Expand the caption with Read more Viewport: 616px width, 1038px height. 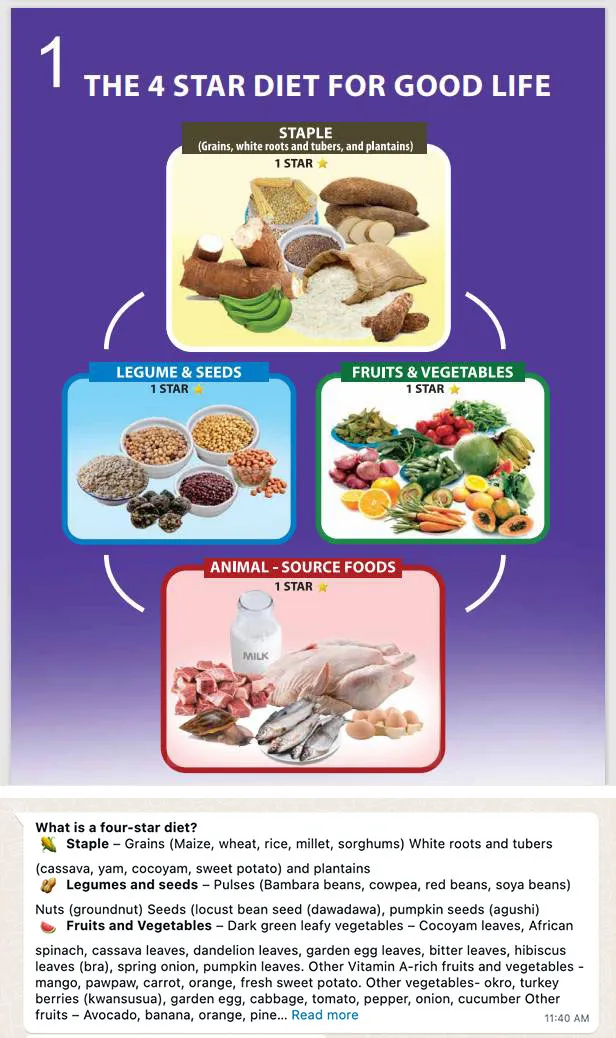(x=324, y=1015)
